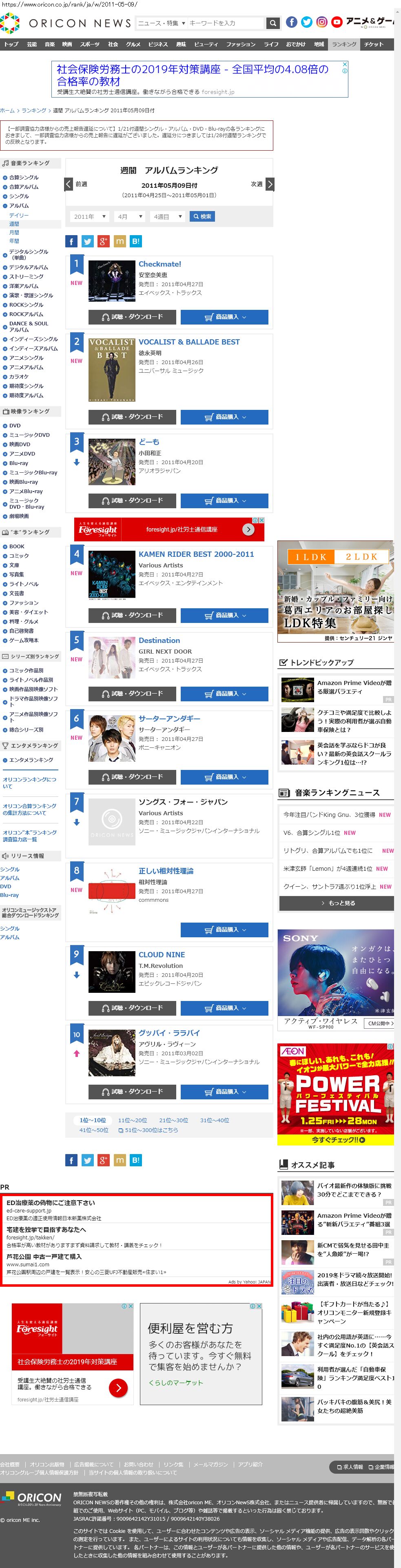The width and height of the screenshot is (401, 1568).
Task: Tap 商品購入 button for Destination album
Action: [x=224, y=693]
